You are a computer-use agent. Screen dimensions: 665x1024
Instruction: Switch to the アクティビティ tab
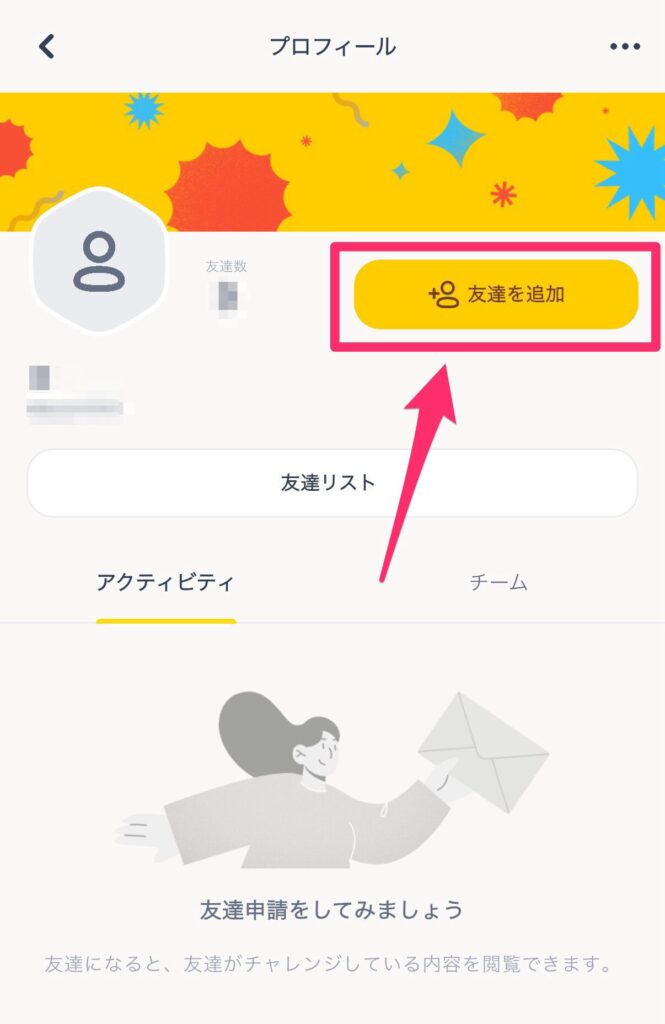tap(166, 582)
